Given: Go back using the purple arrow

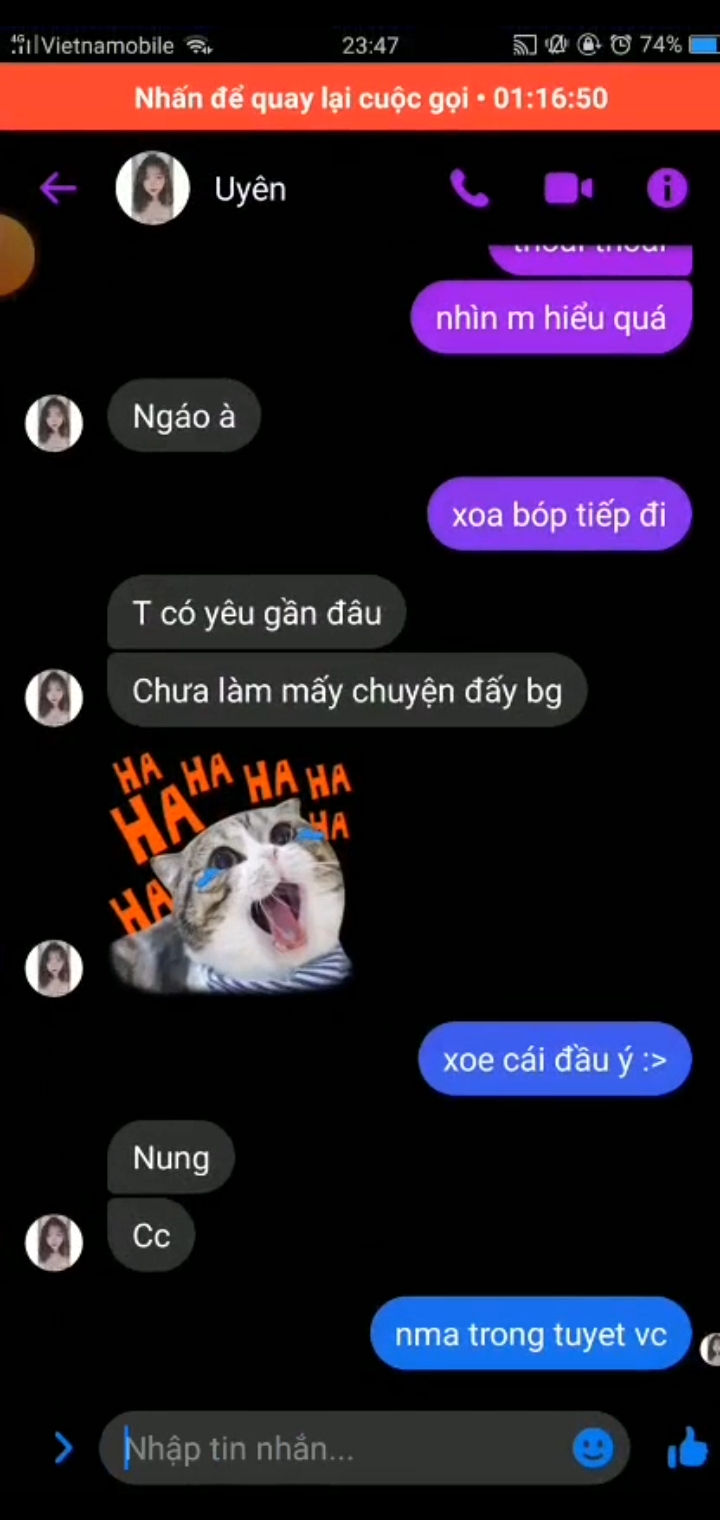Looking at the screenshot, I should 58,188.
